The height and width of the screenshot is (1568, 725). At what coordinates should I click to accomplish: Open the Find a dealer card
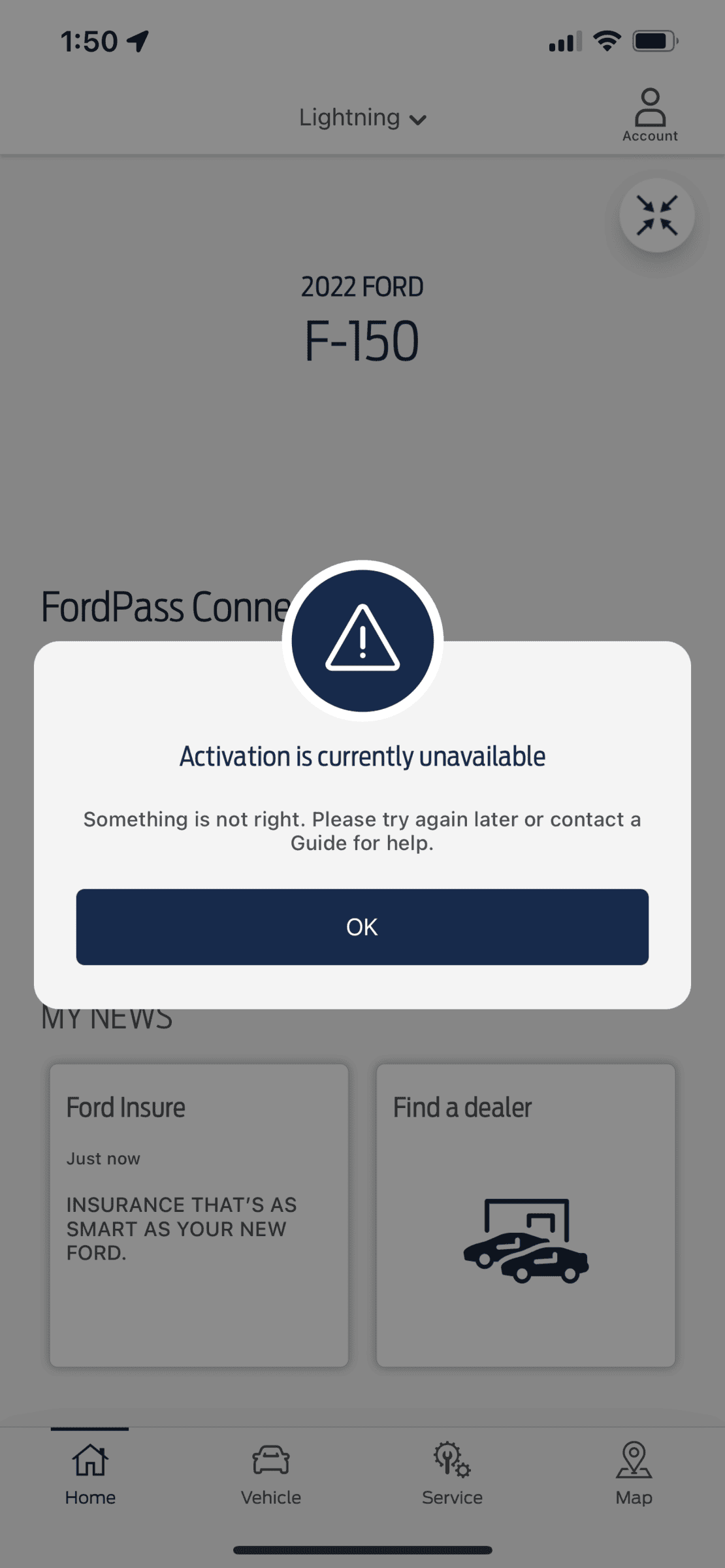[525, 1214]
